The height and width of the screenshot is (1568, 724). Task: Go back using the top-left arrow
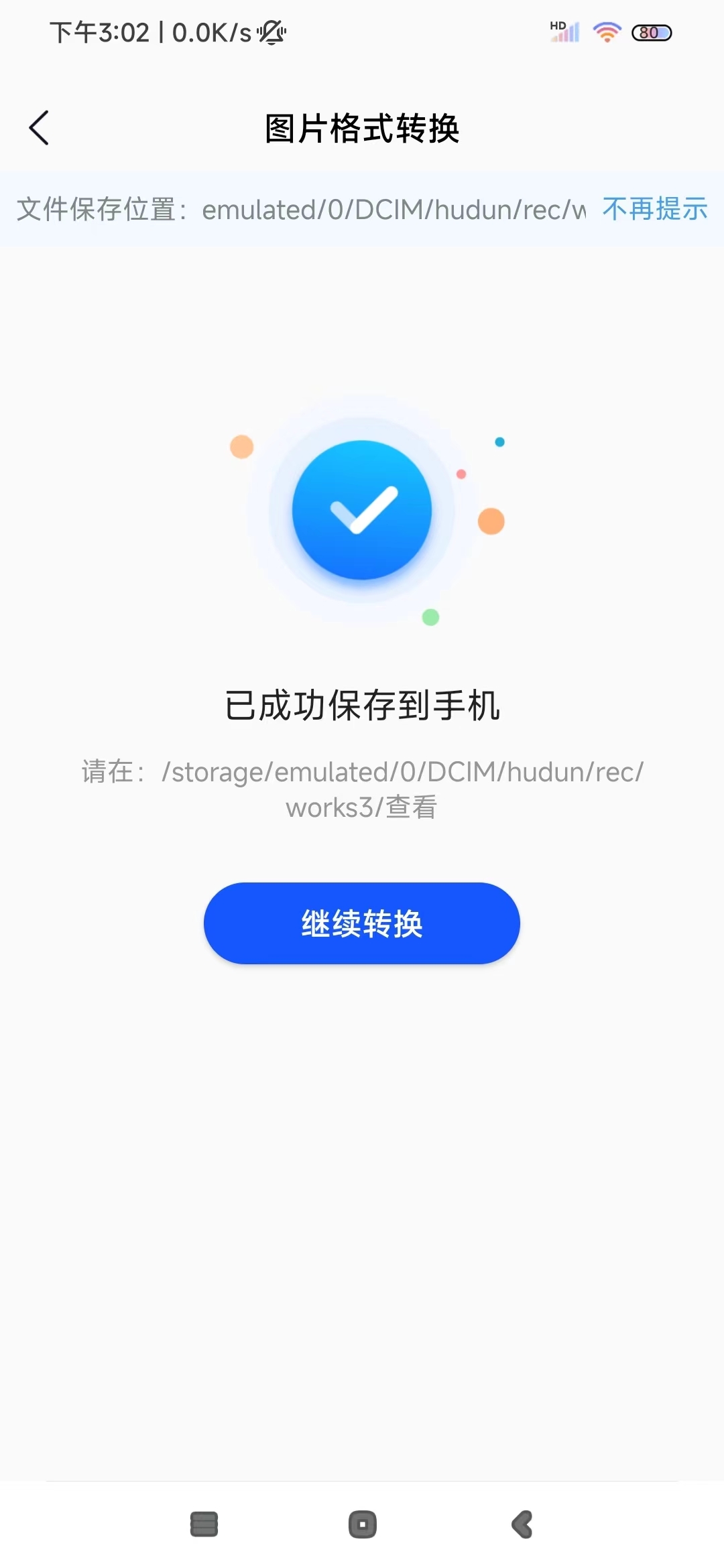39,127
